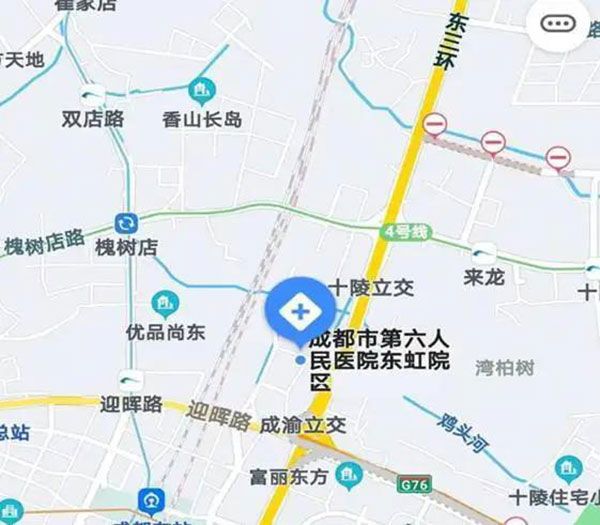This screenshot has width=600, height=525.
Task: Open the three-dot overflow menu
Action: [557, 24]
